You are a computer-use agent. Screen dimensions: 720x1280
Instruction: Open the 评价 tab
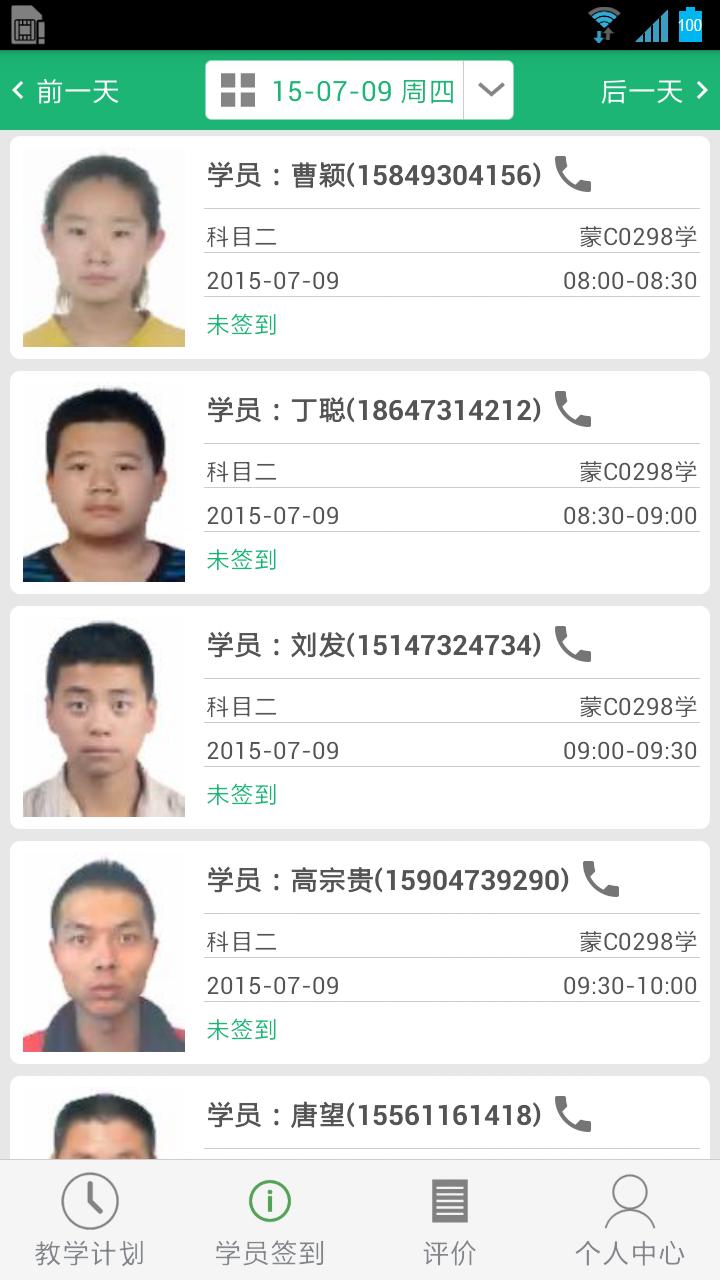pyautogui.click(x=450, y=1221)
